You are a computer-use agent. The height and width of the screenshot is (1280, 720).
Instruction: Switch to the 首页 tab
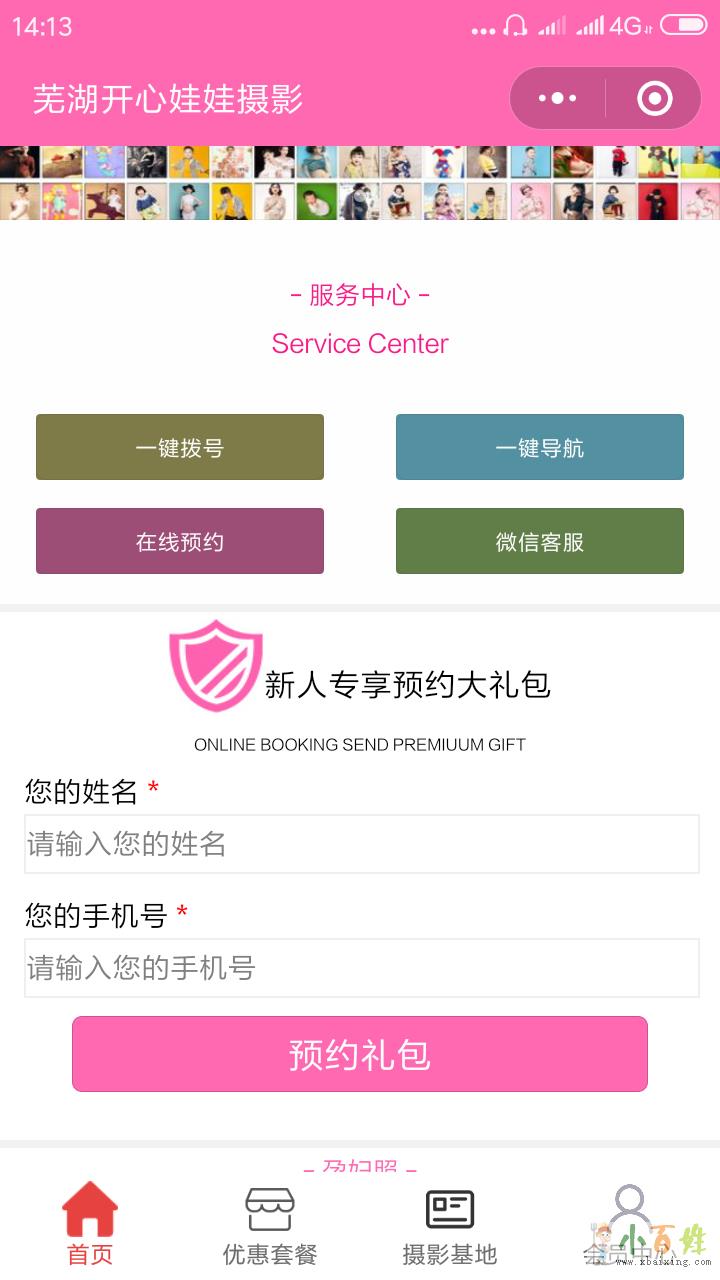coord(90,1224)
